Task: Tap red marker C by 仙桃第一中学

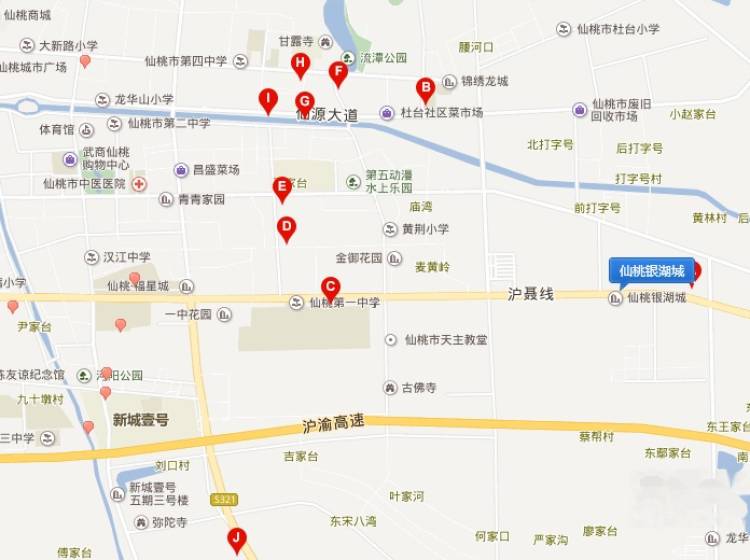Action: 330,287
